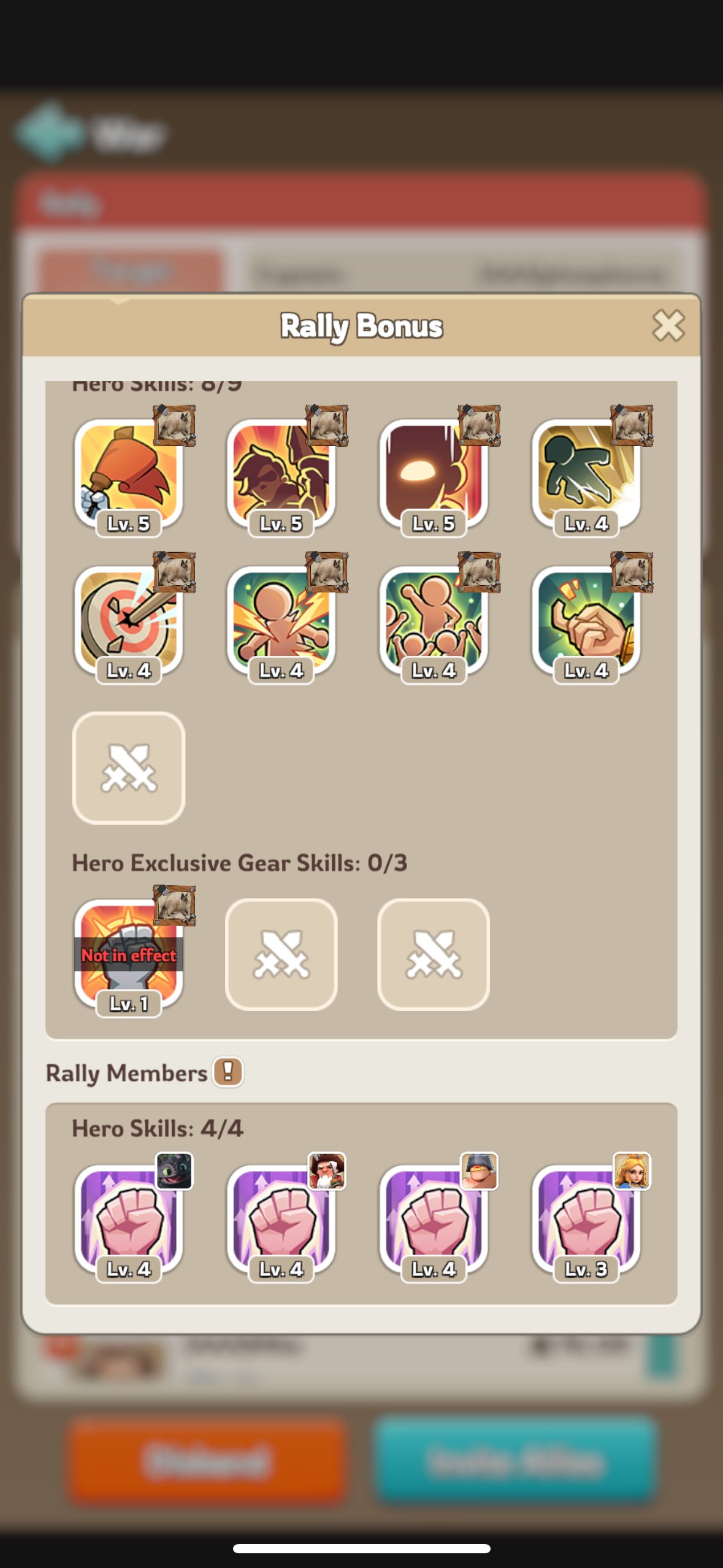Viewport: 723px width, 1568px height.
Task: Open the Rally Members info icon
Action: (228, 1072)
